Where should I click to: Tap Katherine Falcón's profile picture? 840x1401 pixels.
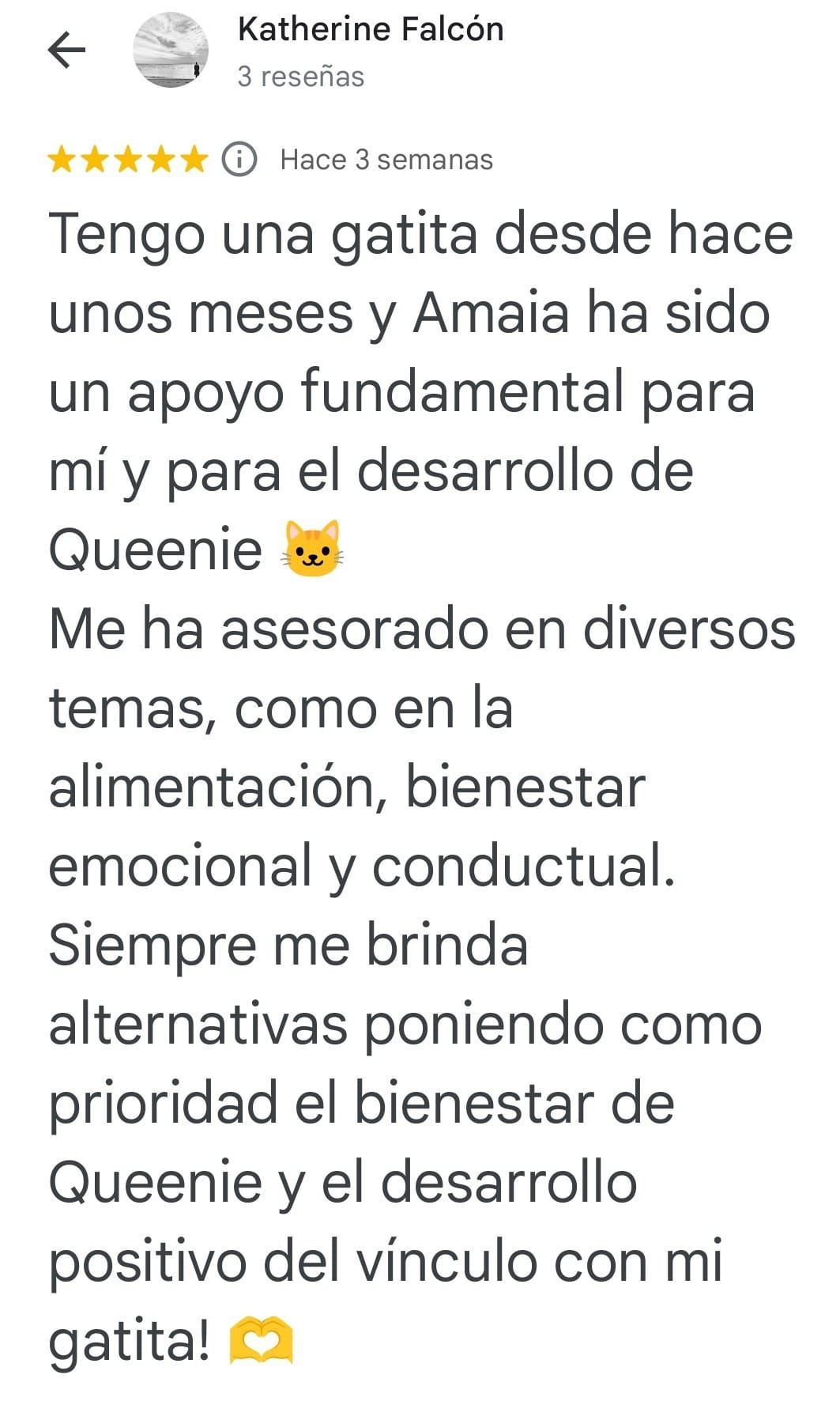[171, 51]
